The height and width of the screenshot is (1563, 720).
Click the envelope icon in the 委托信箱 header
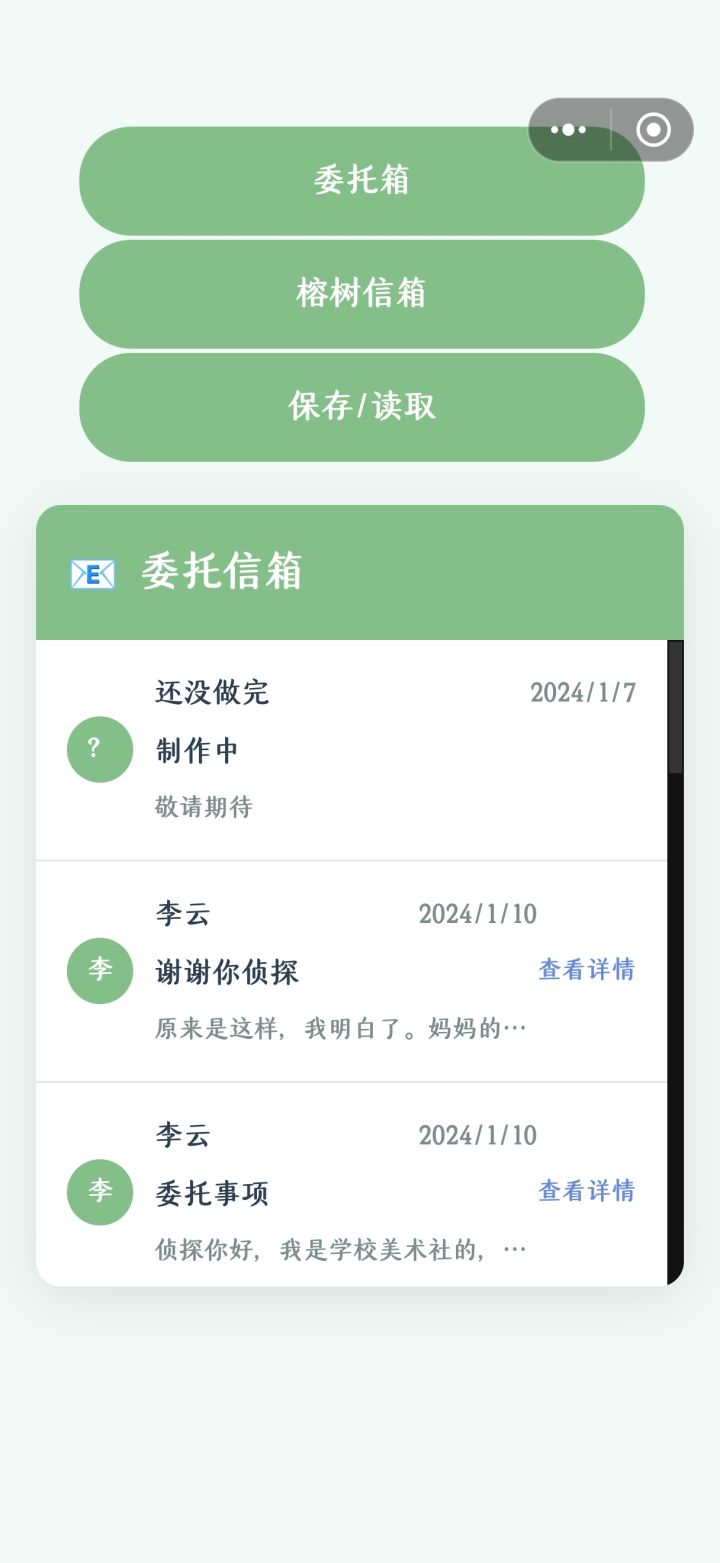tap(90, 572)
